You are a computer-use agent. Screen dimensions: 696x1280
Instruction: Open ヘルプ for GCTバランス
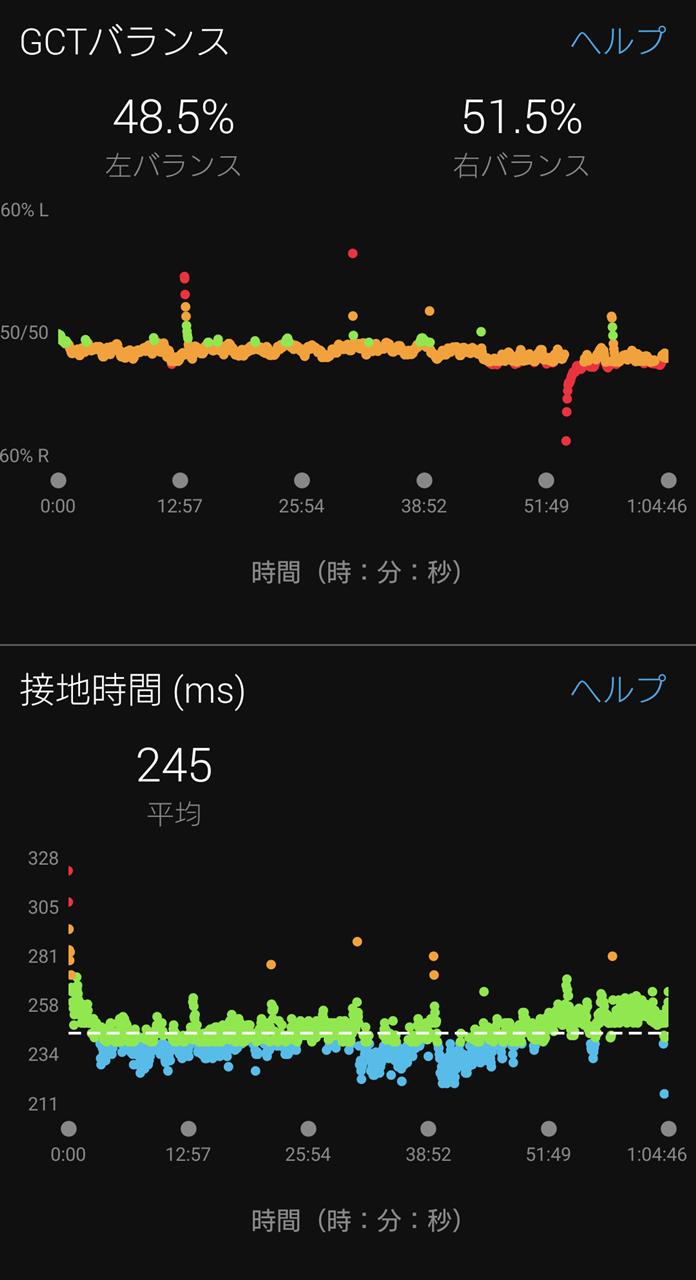coord(618,40)
